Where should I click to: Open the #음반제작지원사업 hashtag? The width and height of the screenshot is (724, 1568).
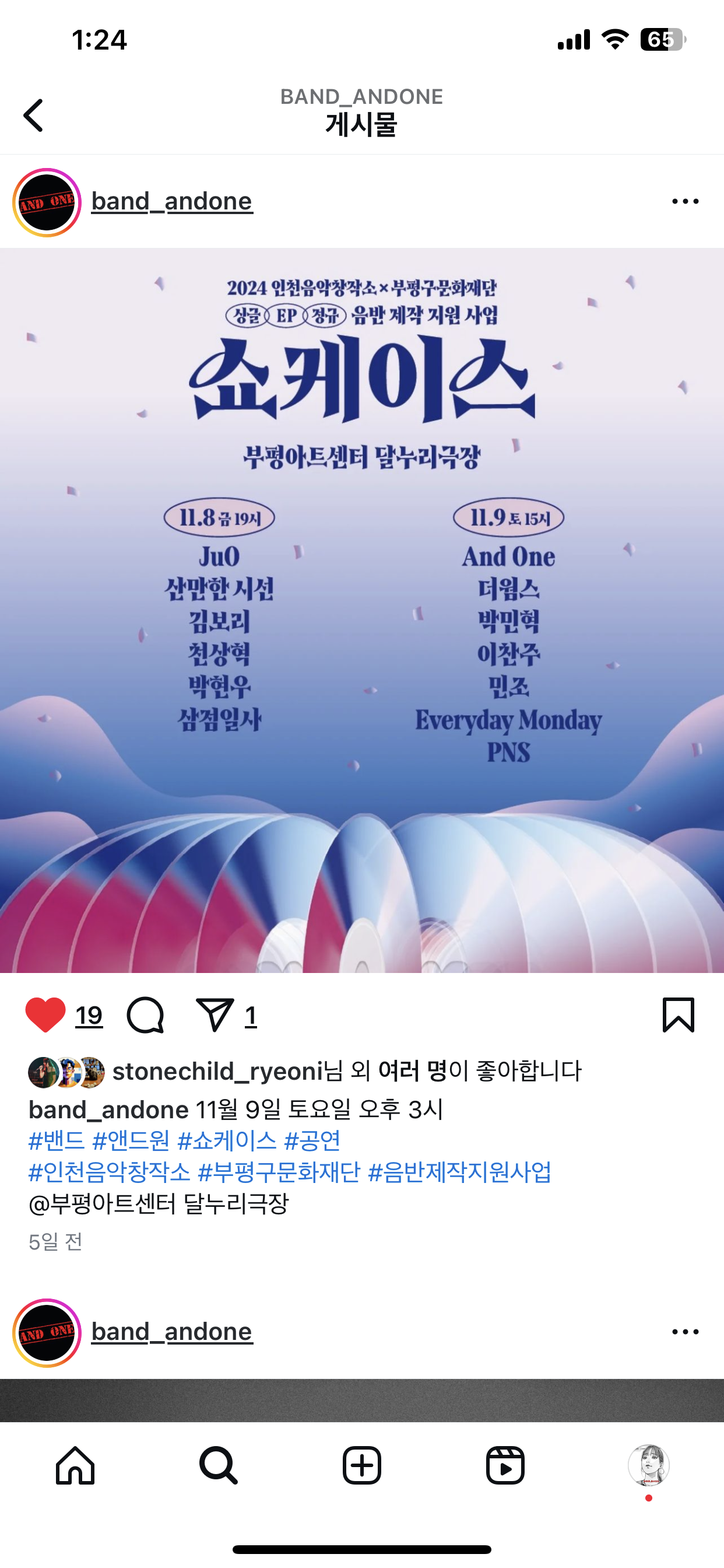[460, 1172]
